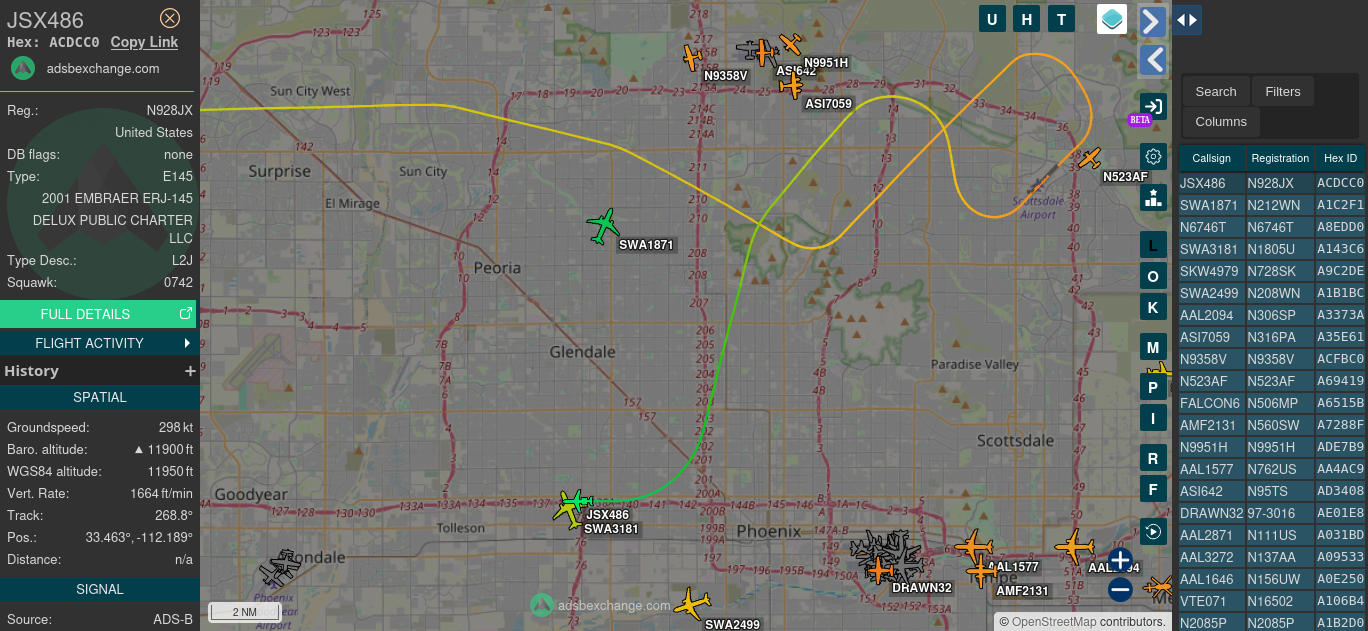Tap the Copy Link link
Screen dimensions: 1368x631
tap(144, 42)
